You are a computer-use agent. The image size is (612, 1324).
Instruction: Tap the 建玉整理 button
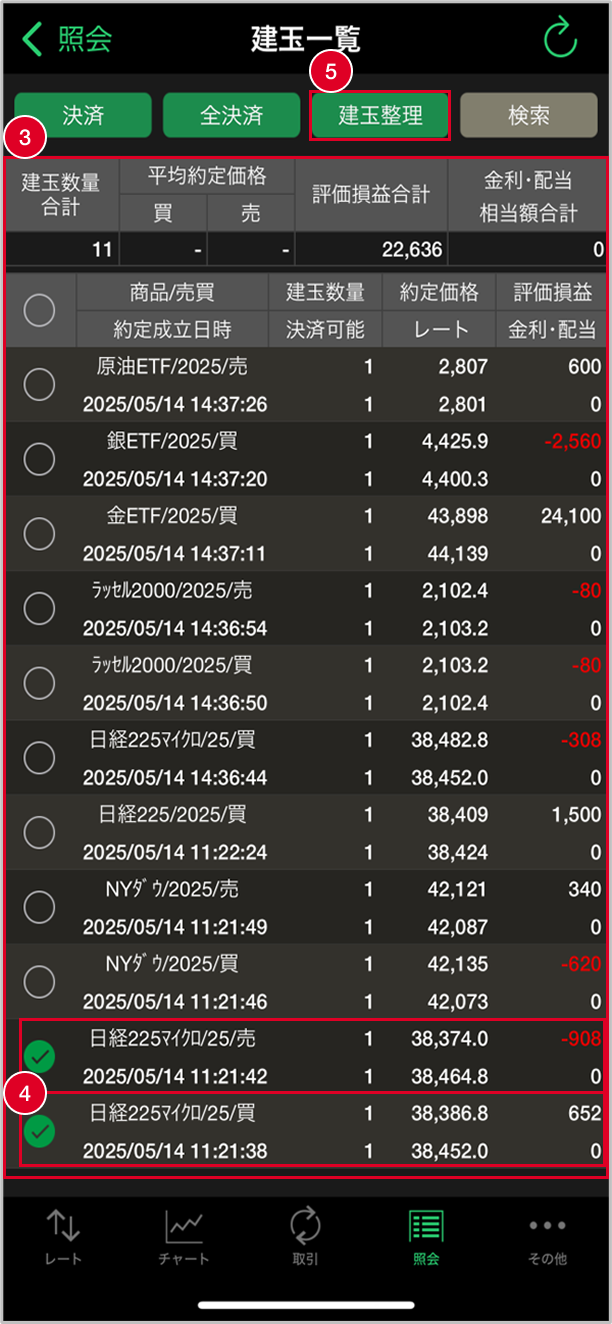click(380, 115)
